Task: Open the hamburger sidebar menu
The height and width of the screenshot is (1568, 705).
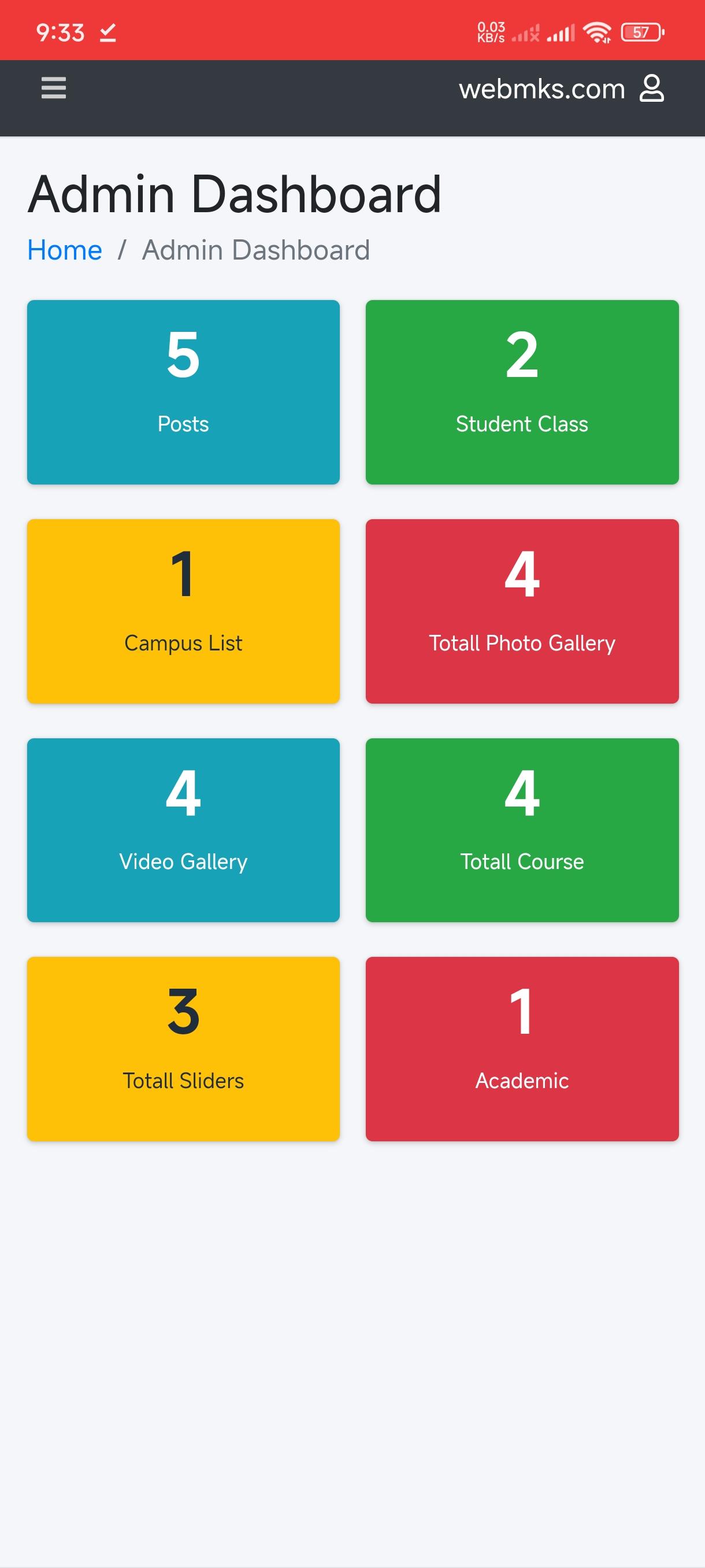Action: (54, 88)
